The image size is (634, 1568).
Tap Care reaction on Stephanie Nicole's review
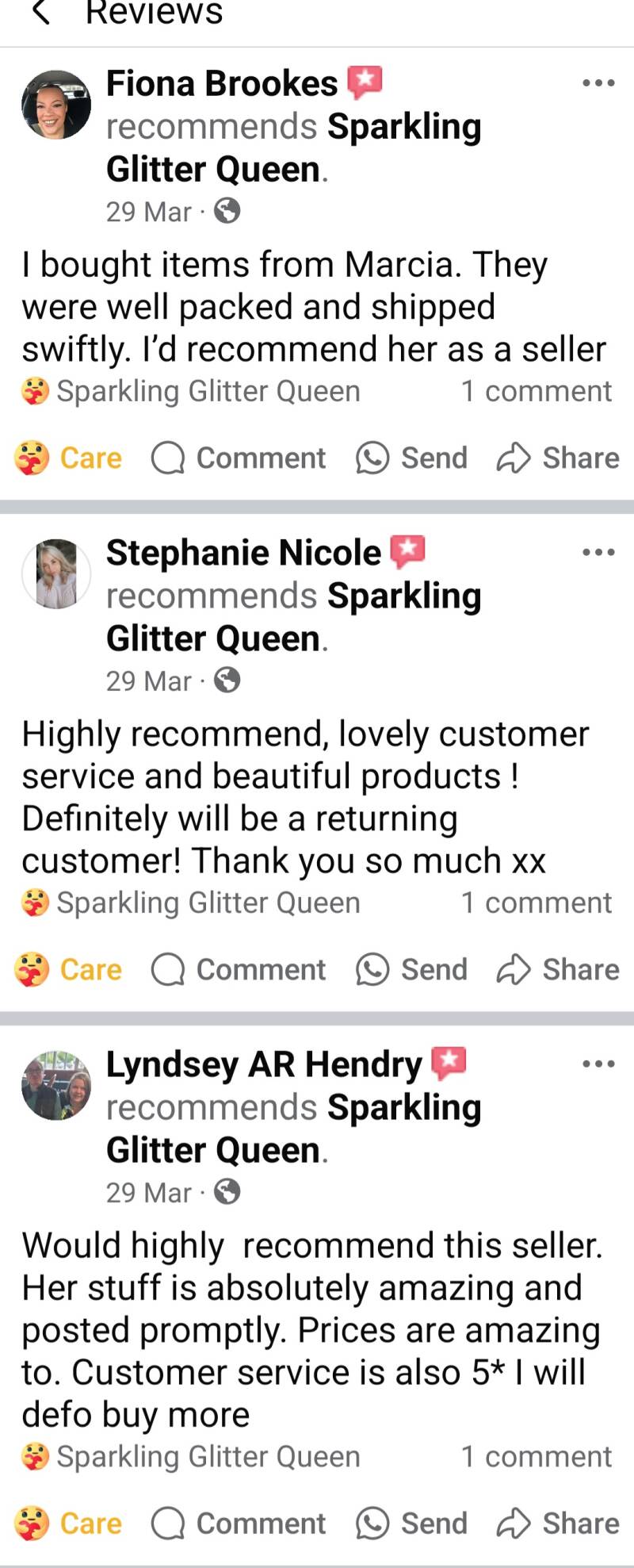click(69, 969)
